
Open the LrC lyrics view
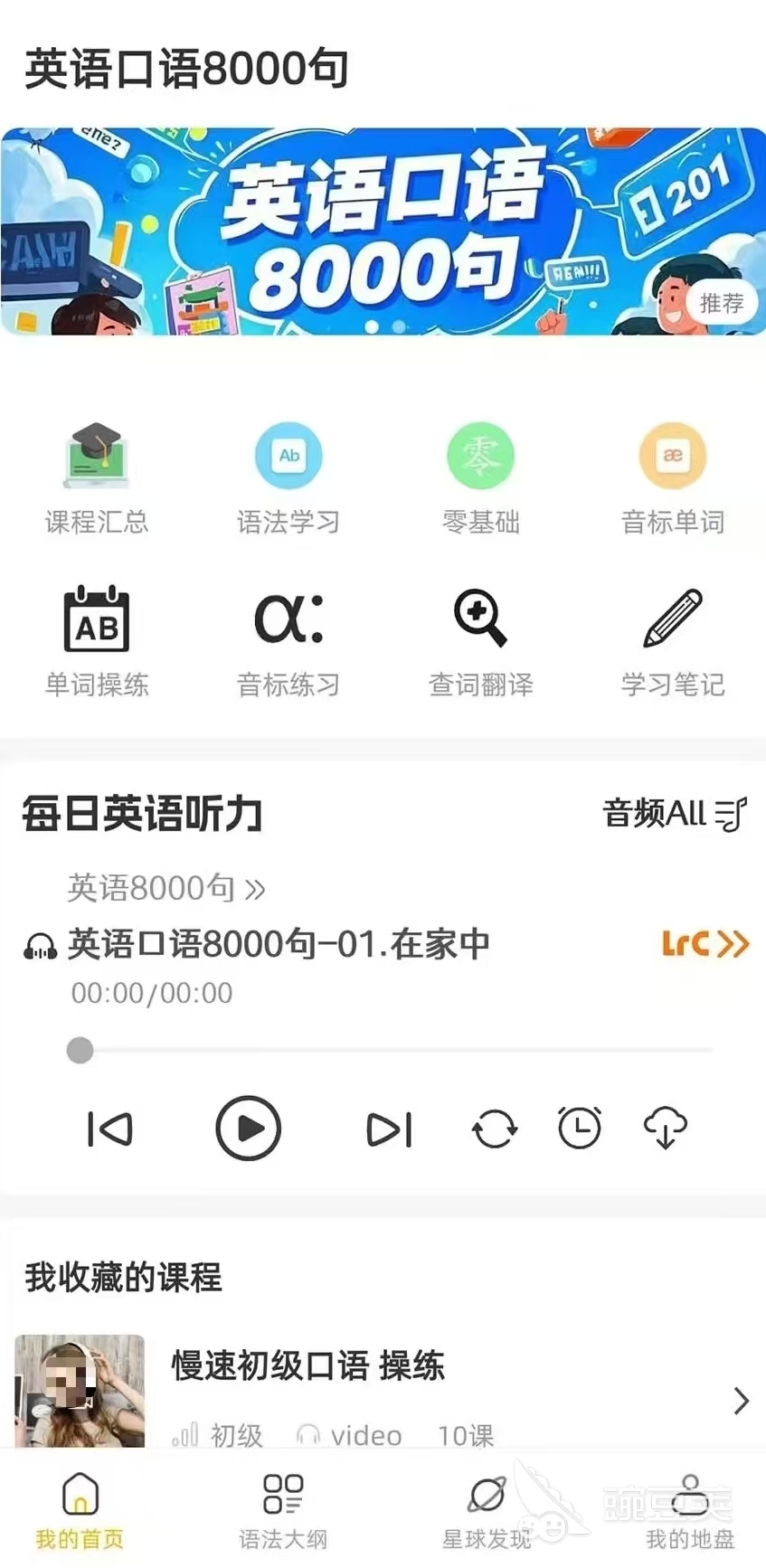pyautogui.click(x=705, y=944)
